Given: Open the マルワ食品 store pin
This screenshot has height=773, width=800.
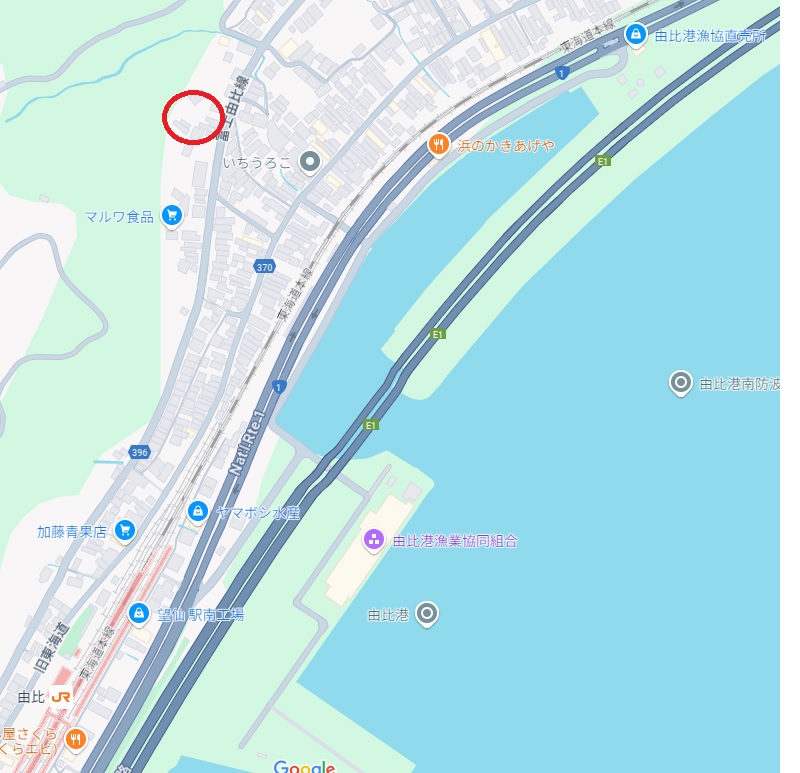Looking at the screenshot, I should (172, 215).
